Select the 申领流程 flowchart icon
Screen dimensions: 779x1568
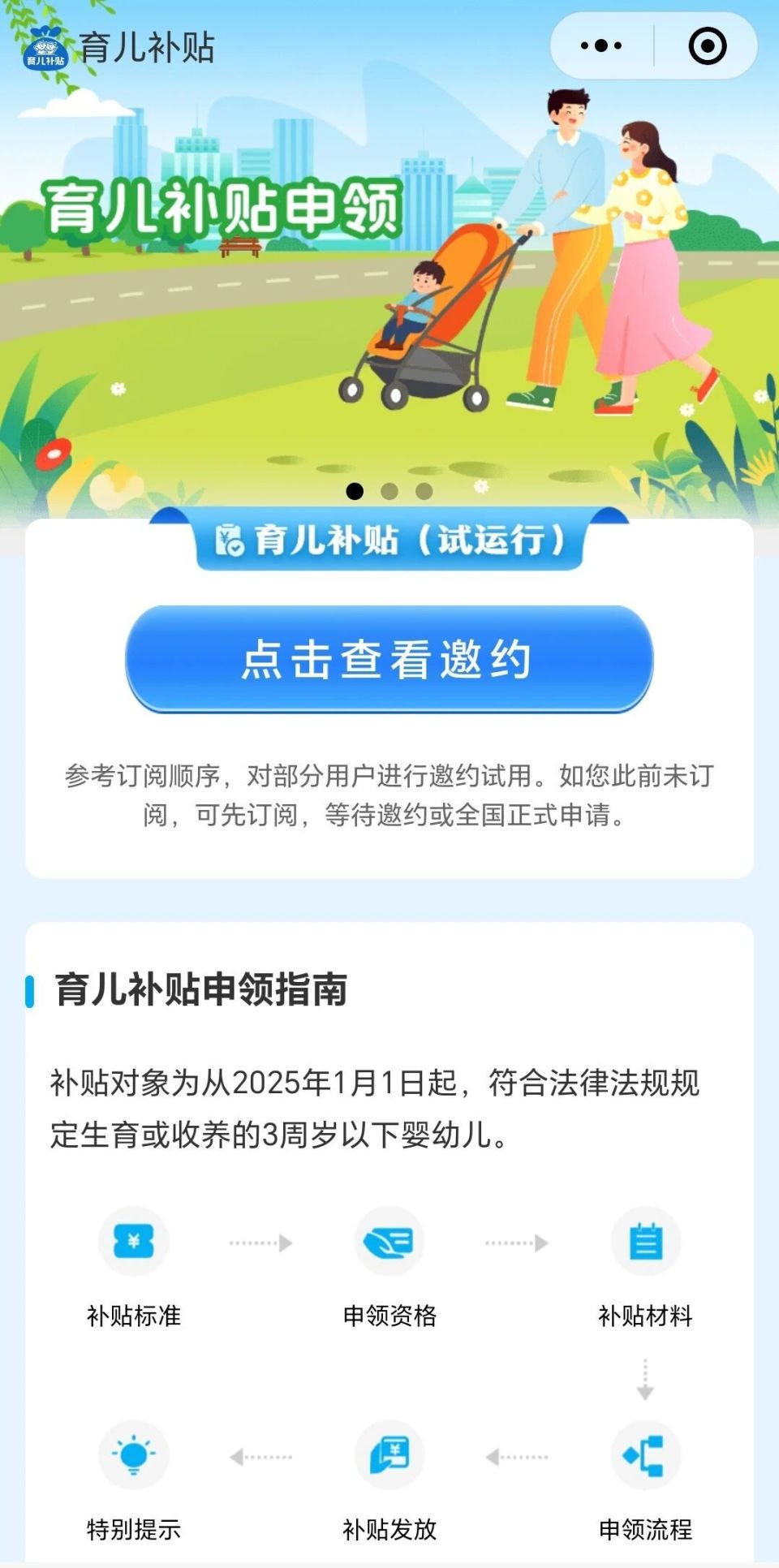pyautogui.click(x=644, y=1457)
